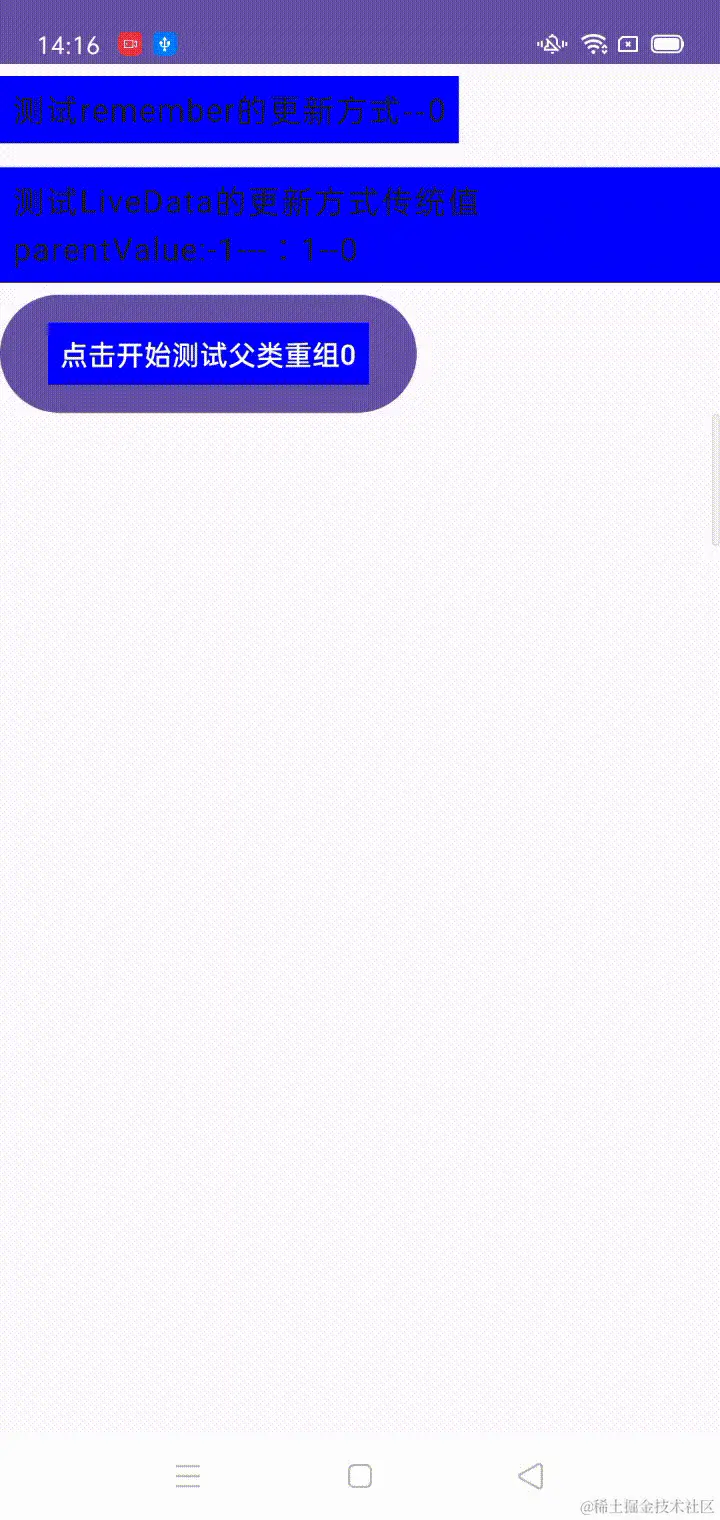Tap the battery indicator icon
Image resolution: width=720 pixels, height=1520 pixels.
click(x=666, y=43)
